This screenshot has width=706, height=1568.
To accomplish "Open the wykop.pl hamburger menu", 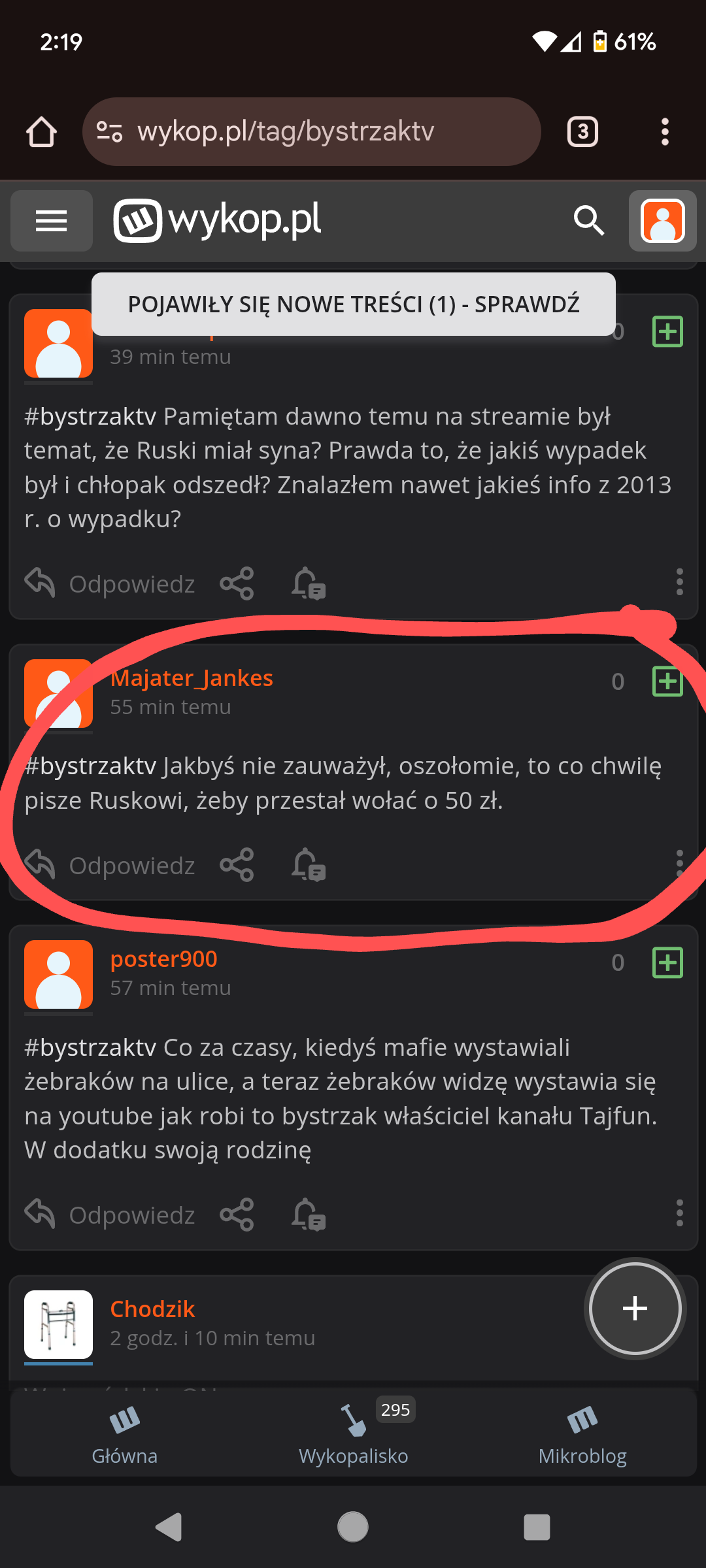I will tap(52, 221).
